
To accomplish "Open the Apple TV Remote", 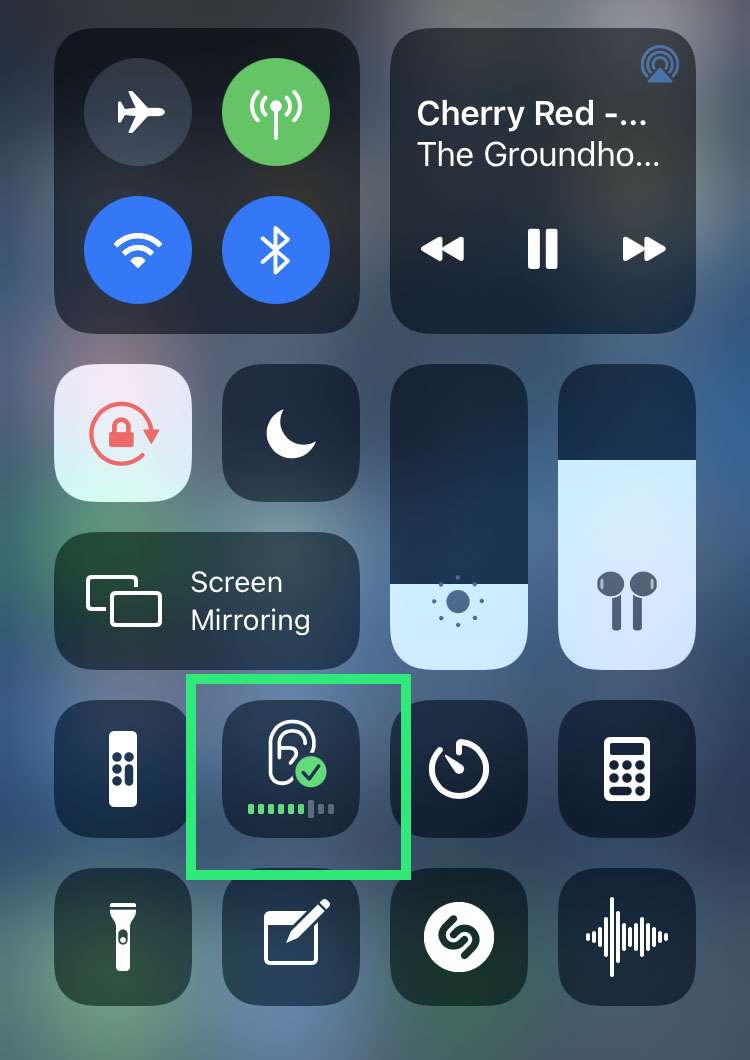I will click(122, 768).
